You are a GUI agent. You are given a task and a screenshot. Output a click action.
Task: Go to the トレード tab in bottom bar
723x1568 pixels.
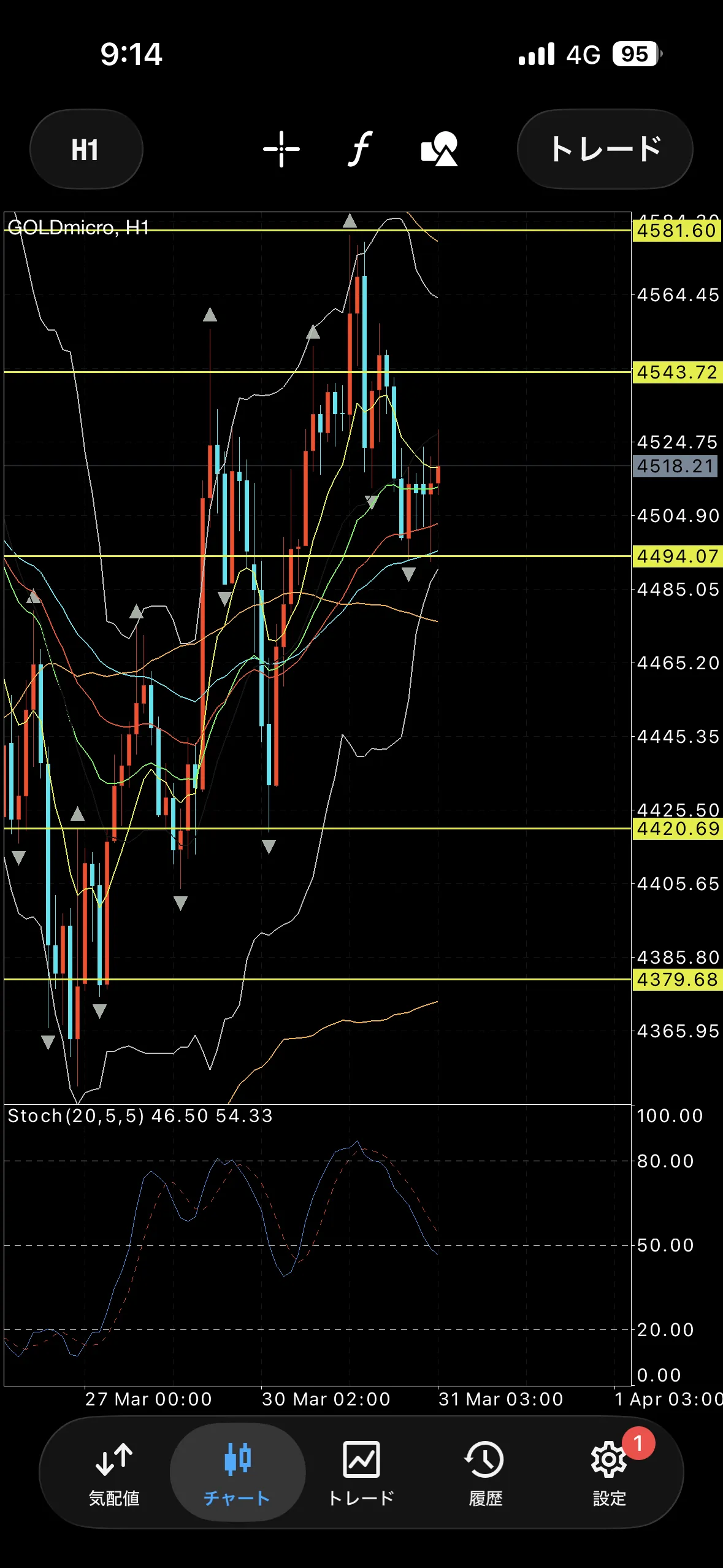coord(361,1474)
